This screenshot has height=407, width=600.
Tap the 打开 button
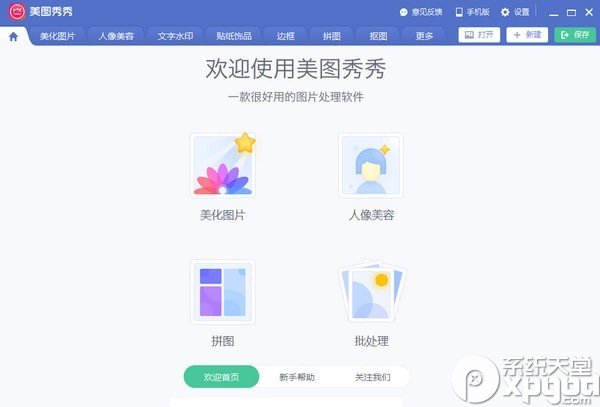pyautogui.click(x=479, y=34)
